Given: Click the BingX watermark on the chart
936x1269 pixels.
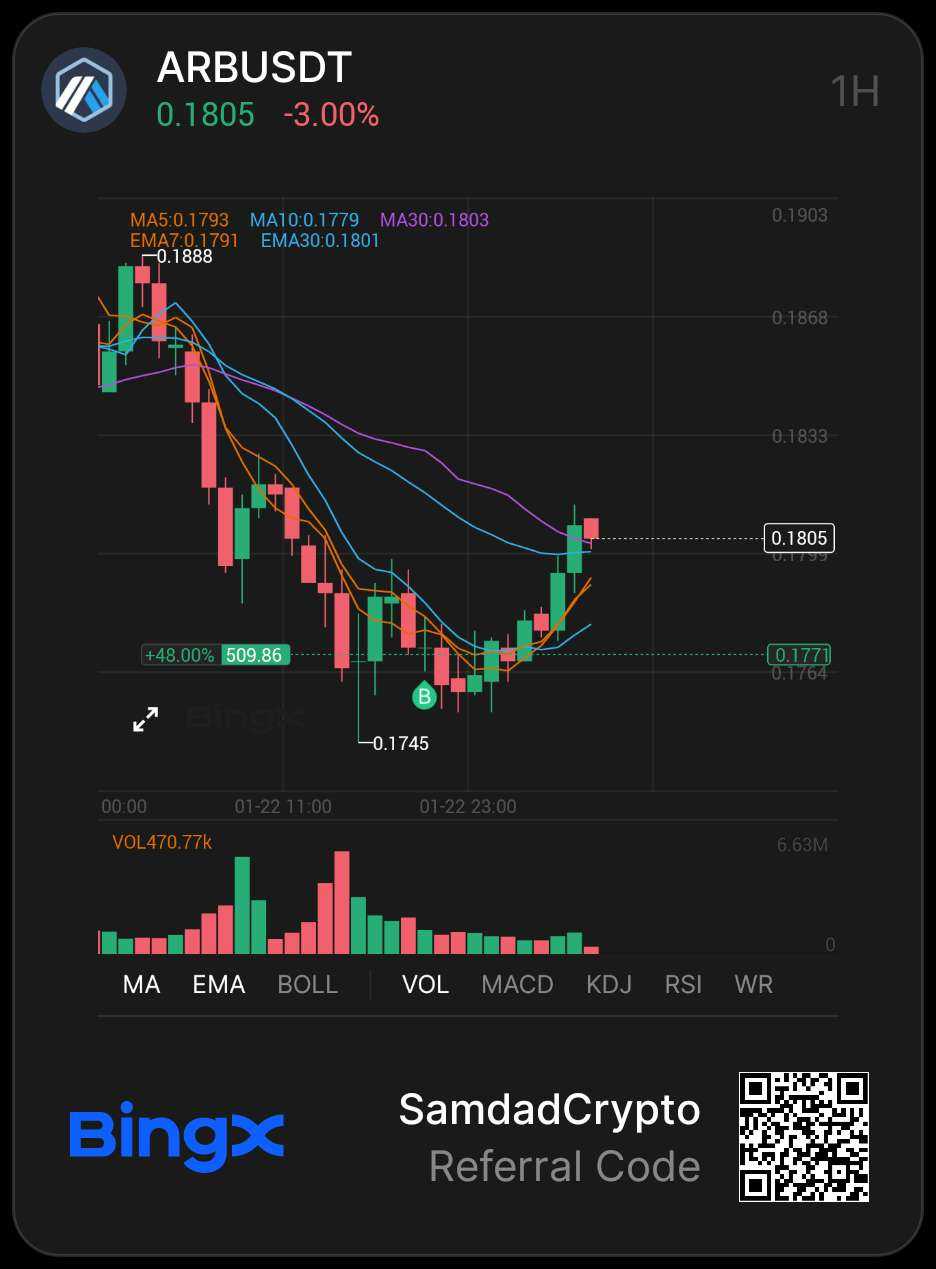Looking at the screenshot, I should (246, 718).
